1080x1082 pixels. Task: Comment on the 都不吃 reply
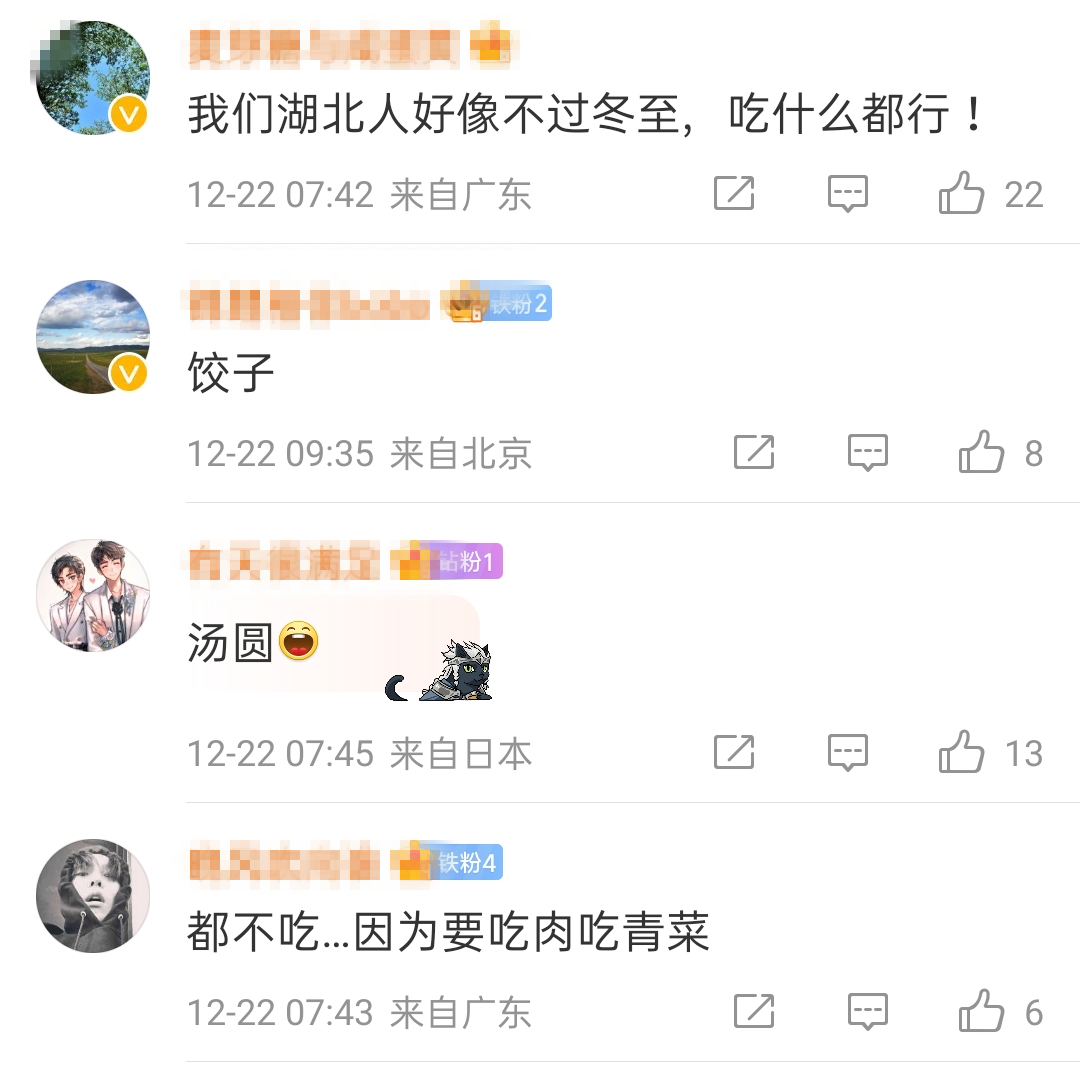tap(868, 1012)
